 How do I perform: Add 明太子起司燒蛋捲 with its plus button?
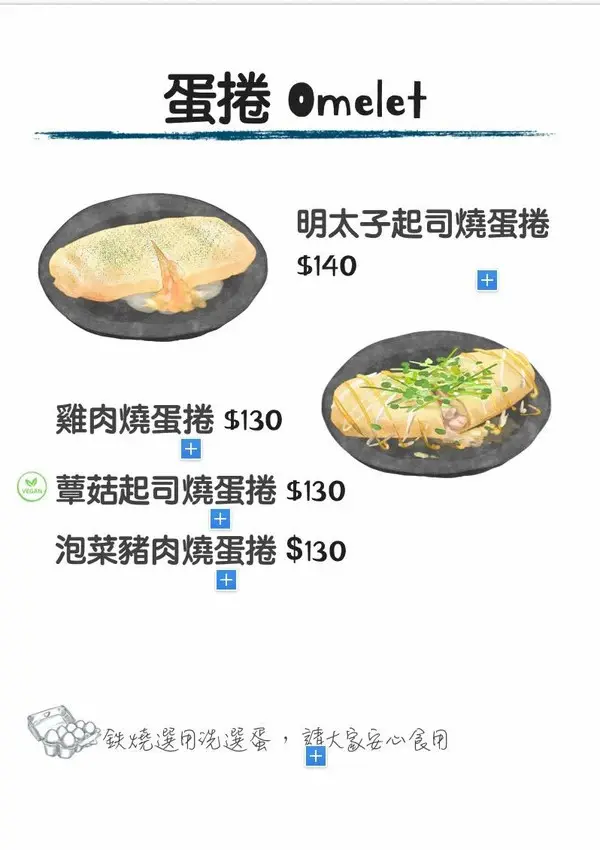pos(487,280)
